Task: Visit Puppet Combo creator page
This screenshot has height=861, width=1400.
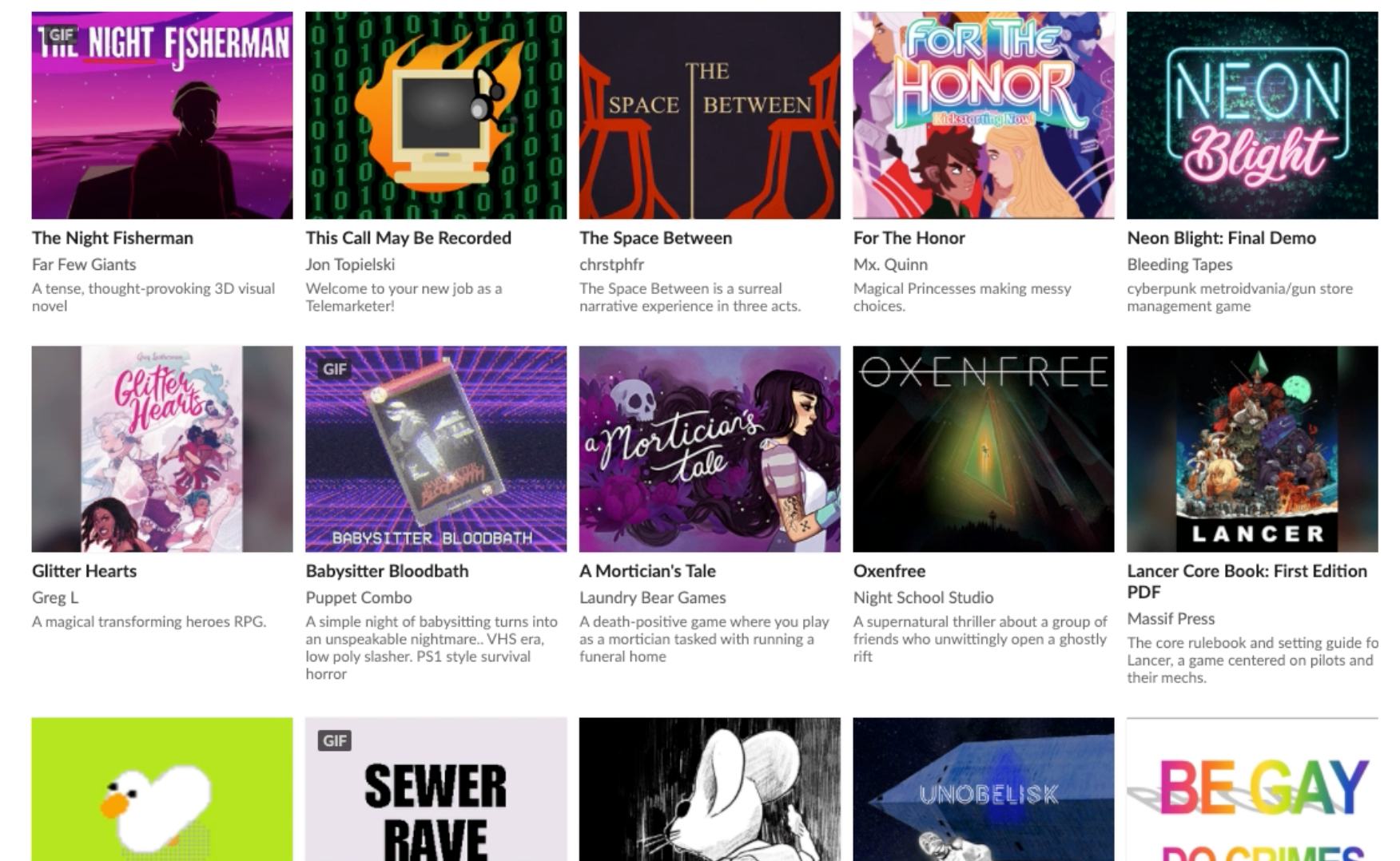Action: click(x=359, y=597)
